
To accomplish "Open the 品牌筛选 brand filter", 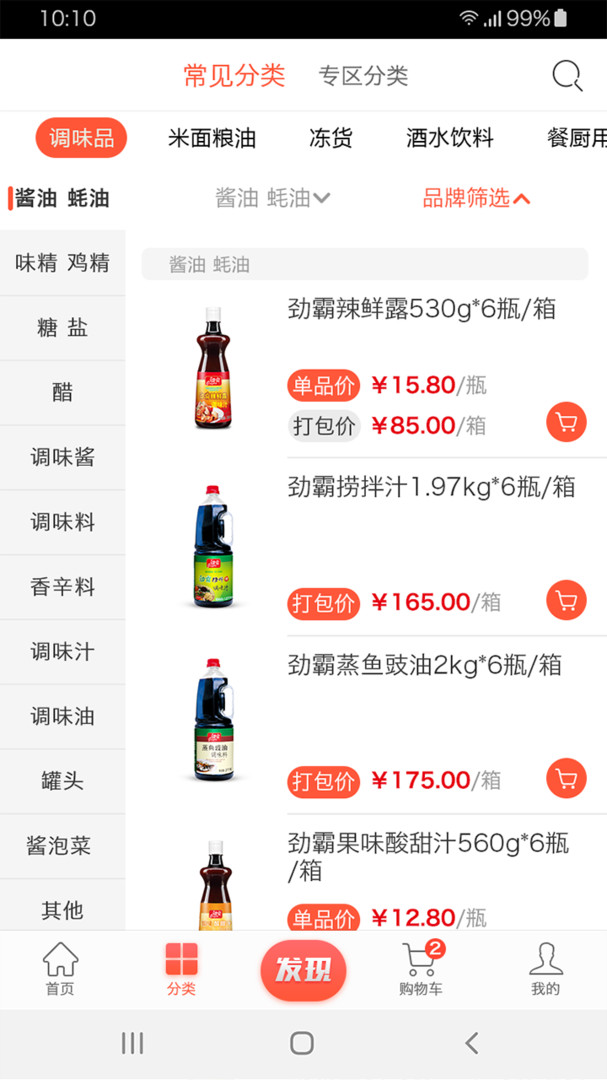I will click(x=476, y=198).
